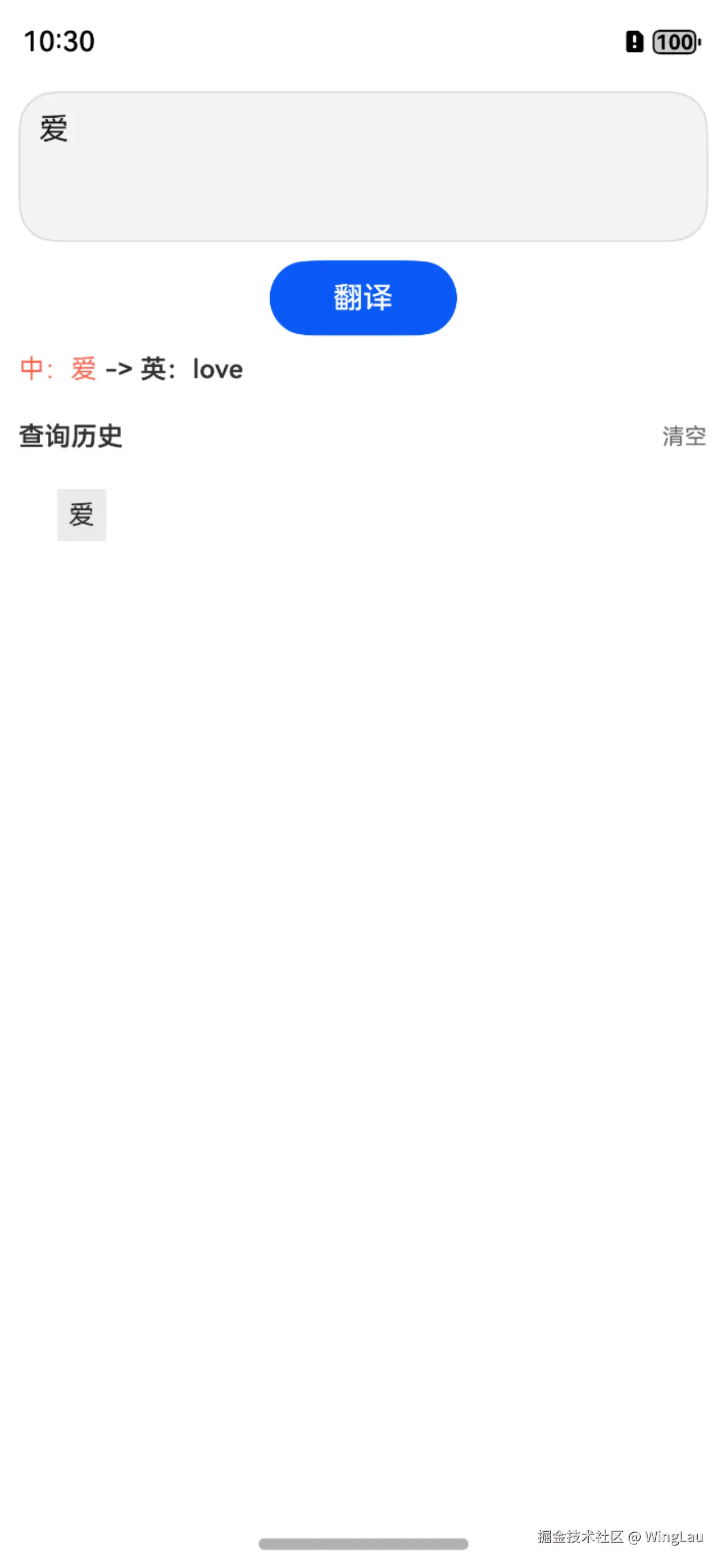This screenshot has height=1568, width=726.
Task: Tap the clock showing 10:30
Action: pos(58,42)
